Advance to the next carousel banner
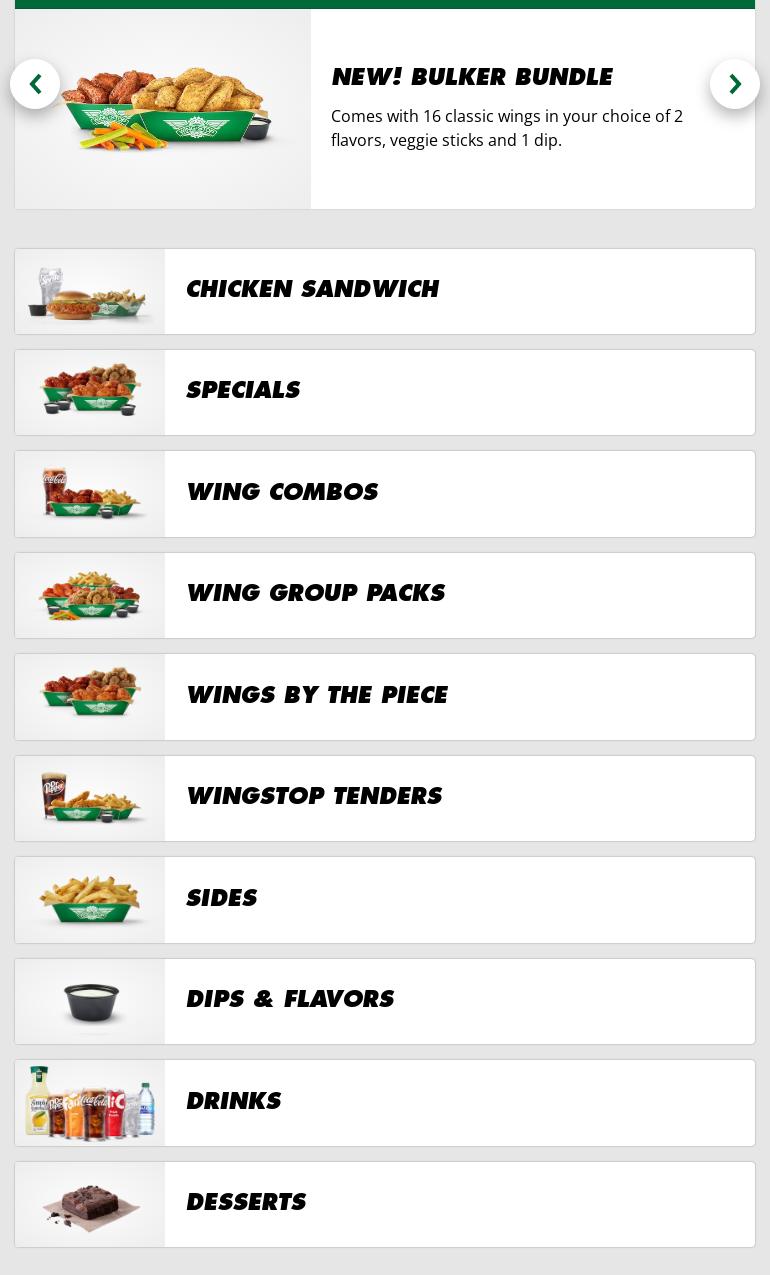 pyautogui.click(x=735, y=84)
